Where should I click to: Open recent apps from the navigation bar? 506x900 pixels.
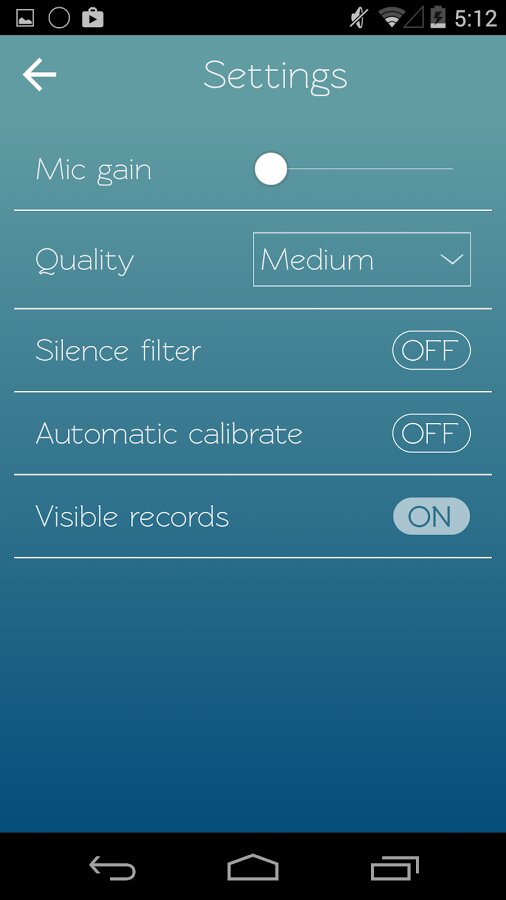(x=395, y=867)
